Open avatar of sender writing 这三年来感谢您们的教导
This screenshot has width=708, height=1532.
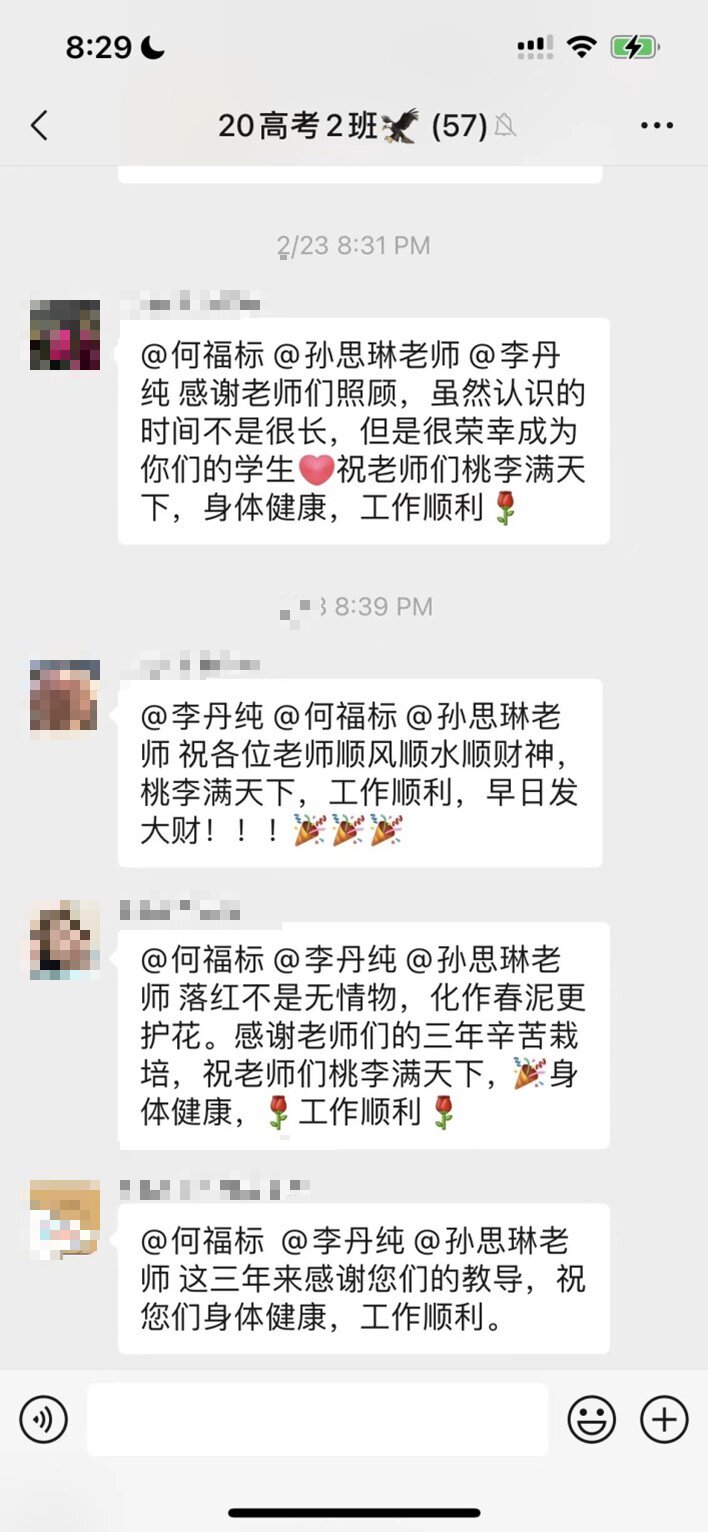tap(65, 1218)
